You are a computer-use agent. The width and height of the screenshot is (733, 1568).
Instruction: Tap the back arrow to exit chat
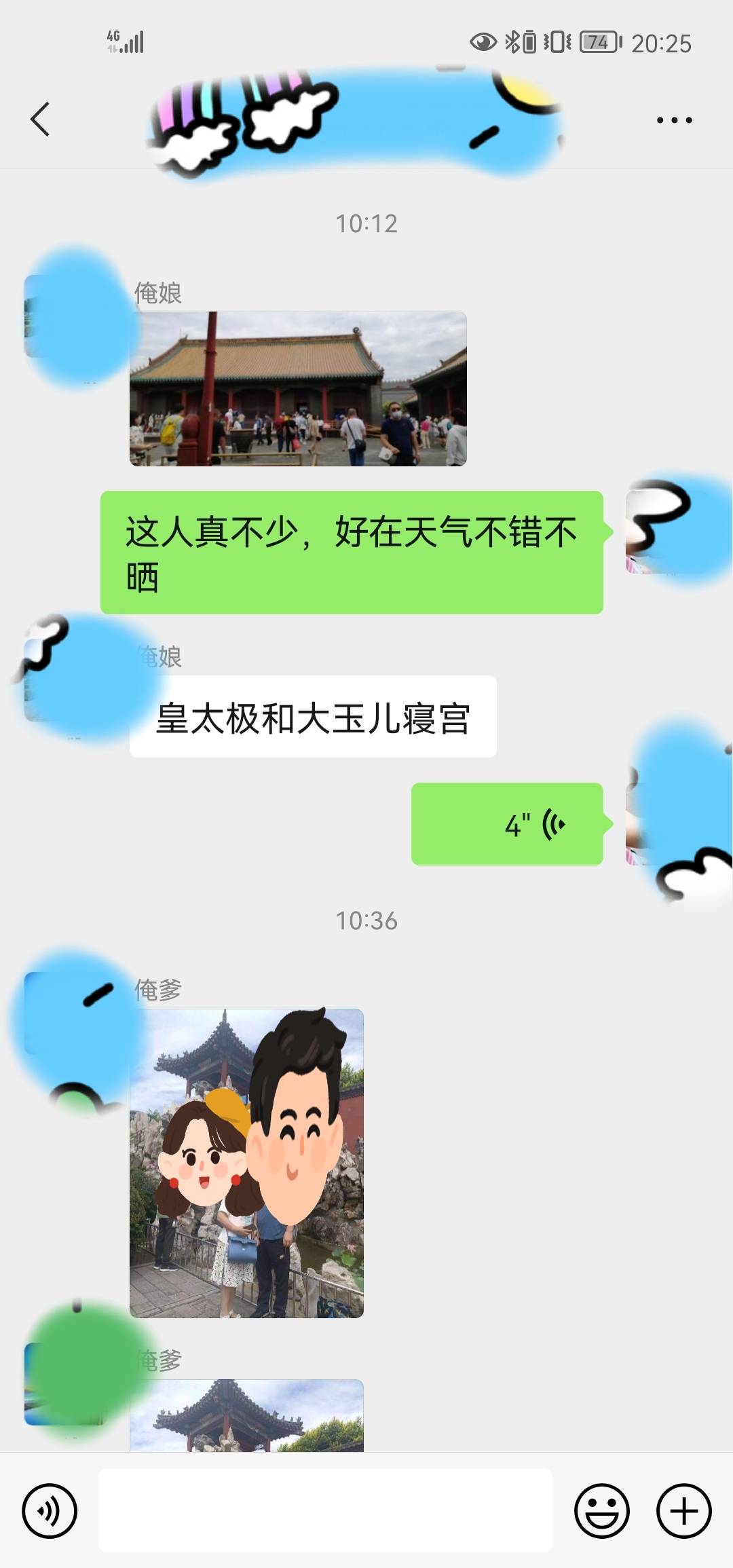coord(39,119)
